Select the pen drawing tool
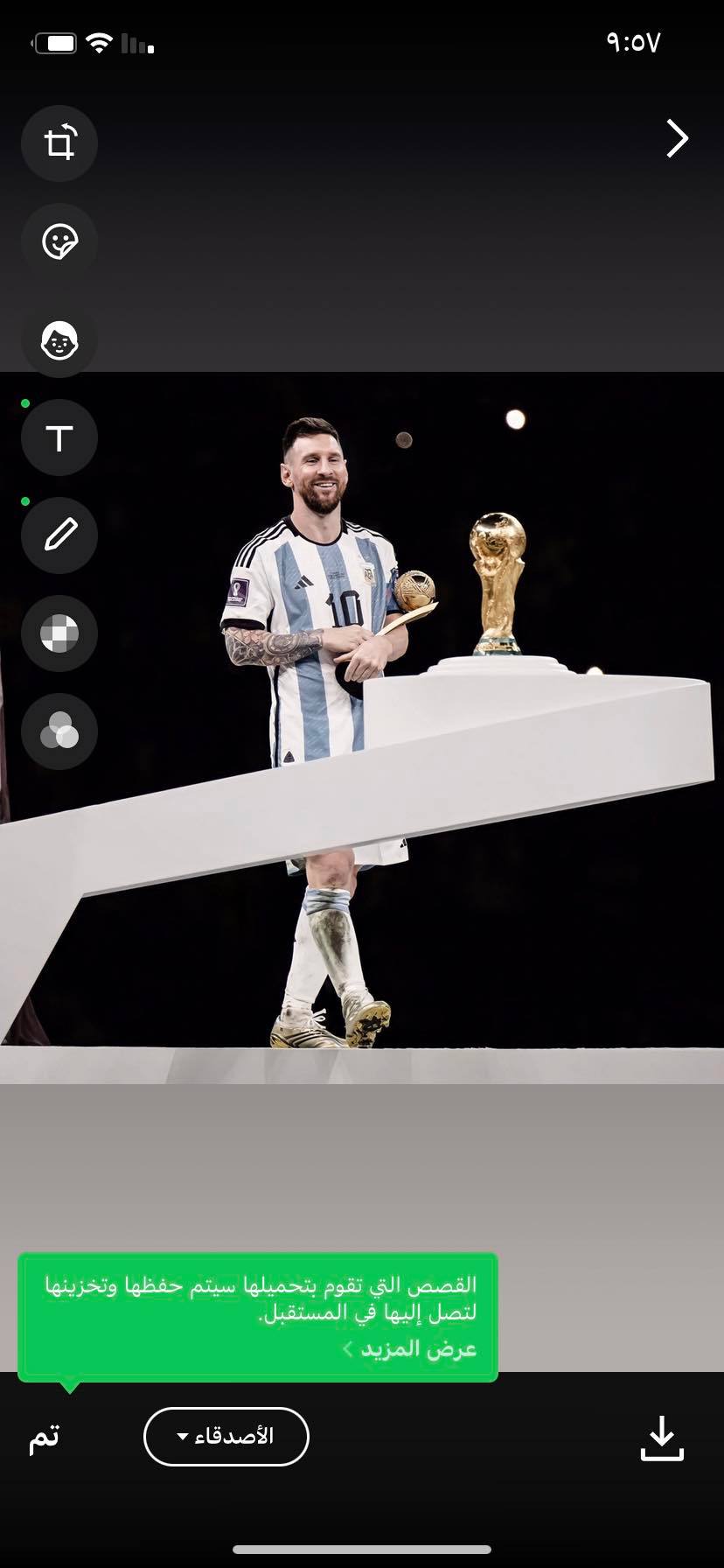 pyautogui.click(x=59, y=535)
